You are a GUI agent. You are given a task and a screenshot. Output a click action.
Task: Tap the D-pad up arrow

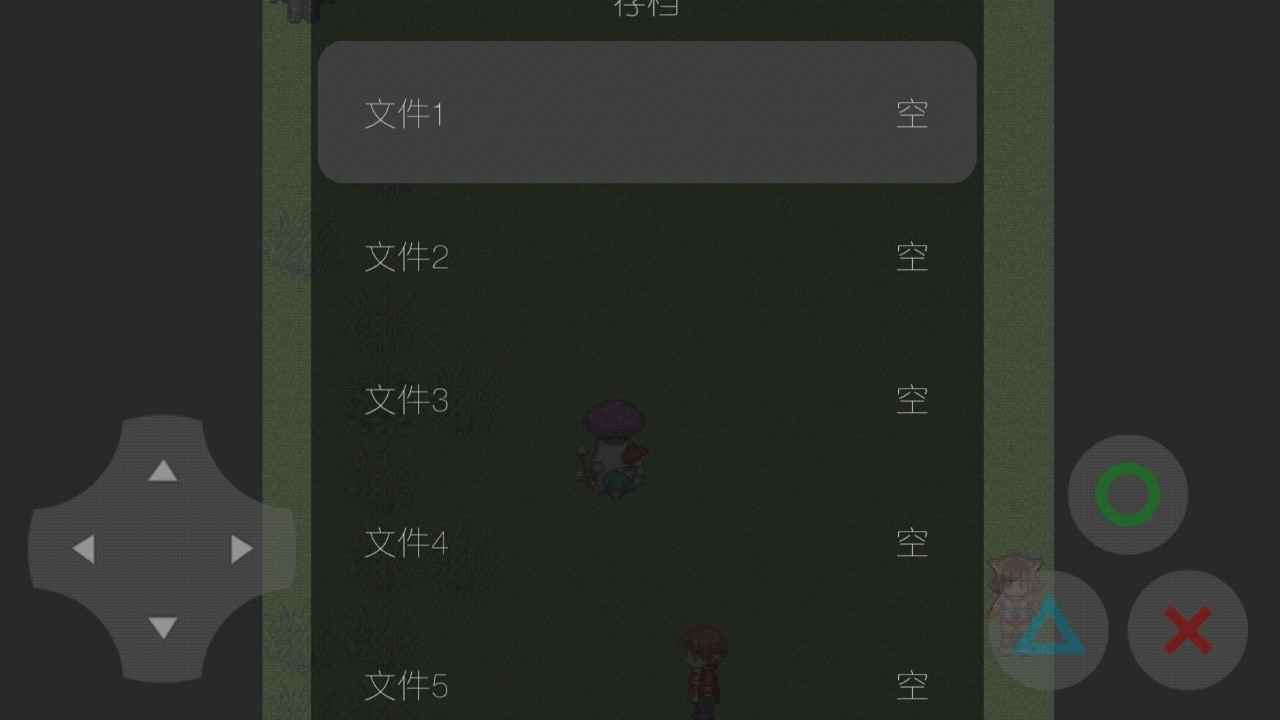pos(163,471)
